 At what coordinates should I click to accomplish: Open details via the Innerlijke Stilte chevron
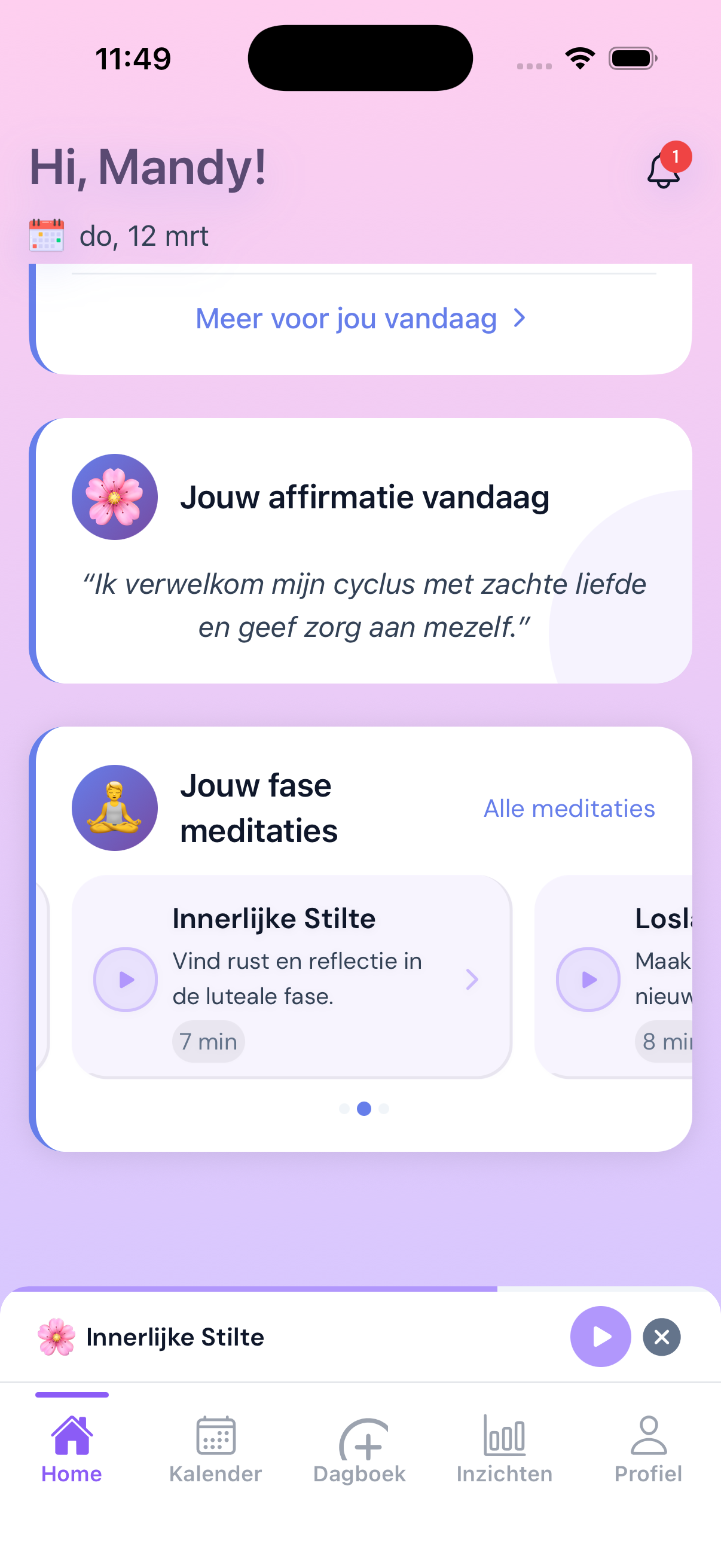(x=473, y=979)
